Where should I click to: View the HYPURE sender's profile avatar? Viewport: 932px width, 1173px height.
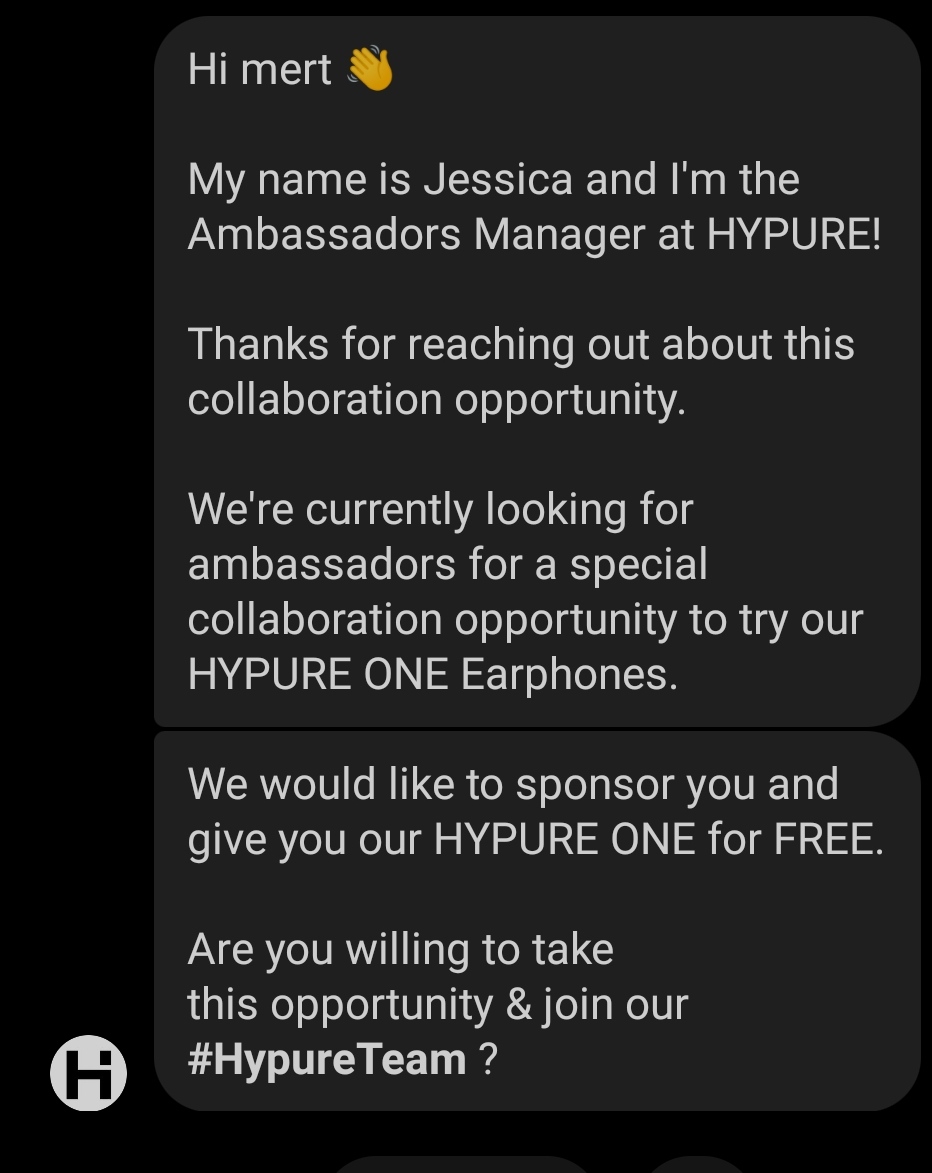click(89, 1072)
